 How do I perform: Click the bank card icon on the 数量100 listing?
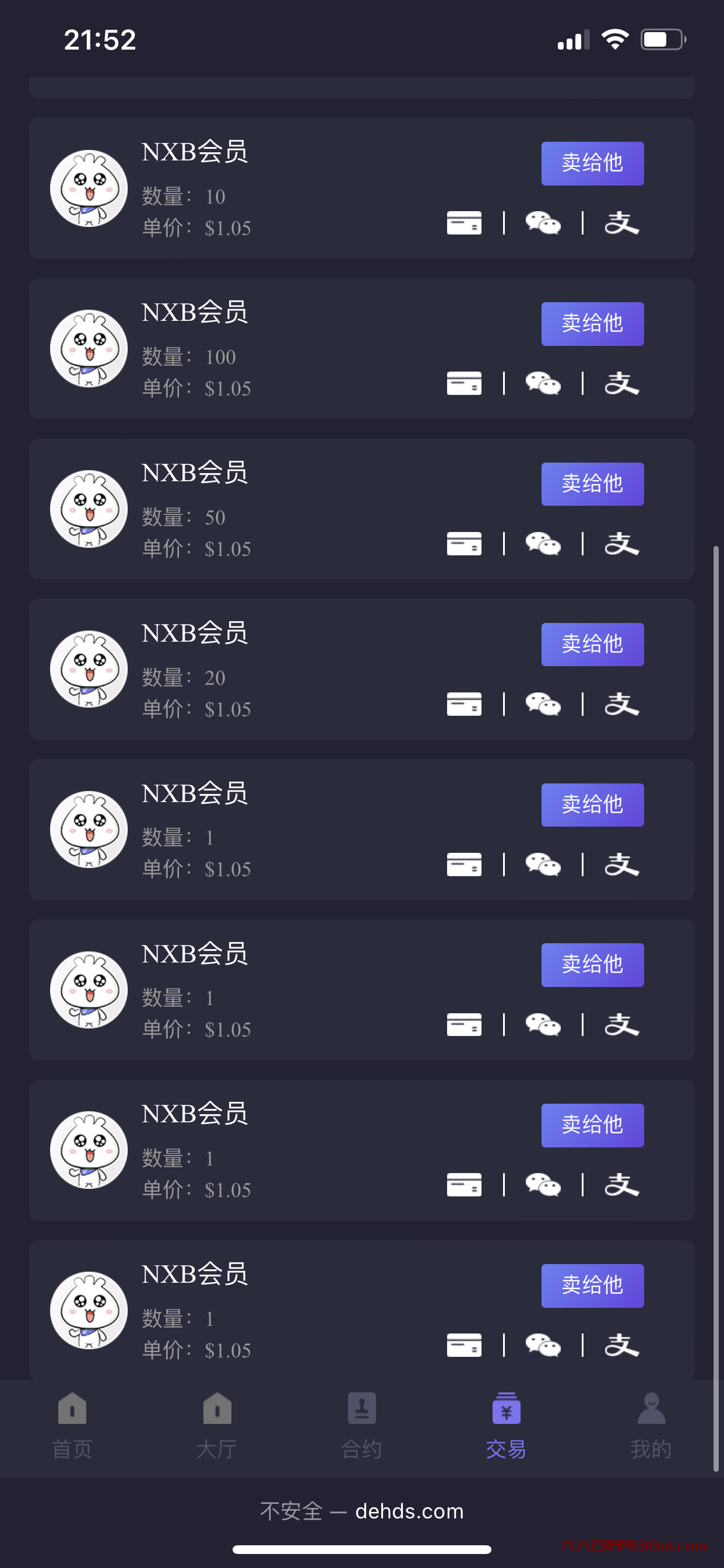click(463, 383)
